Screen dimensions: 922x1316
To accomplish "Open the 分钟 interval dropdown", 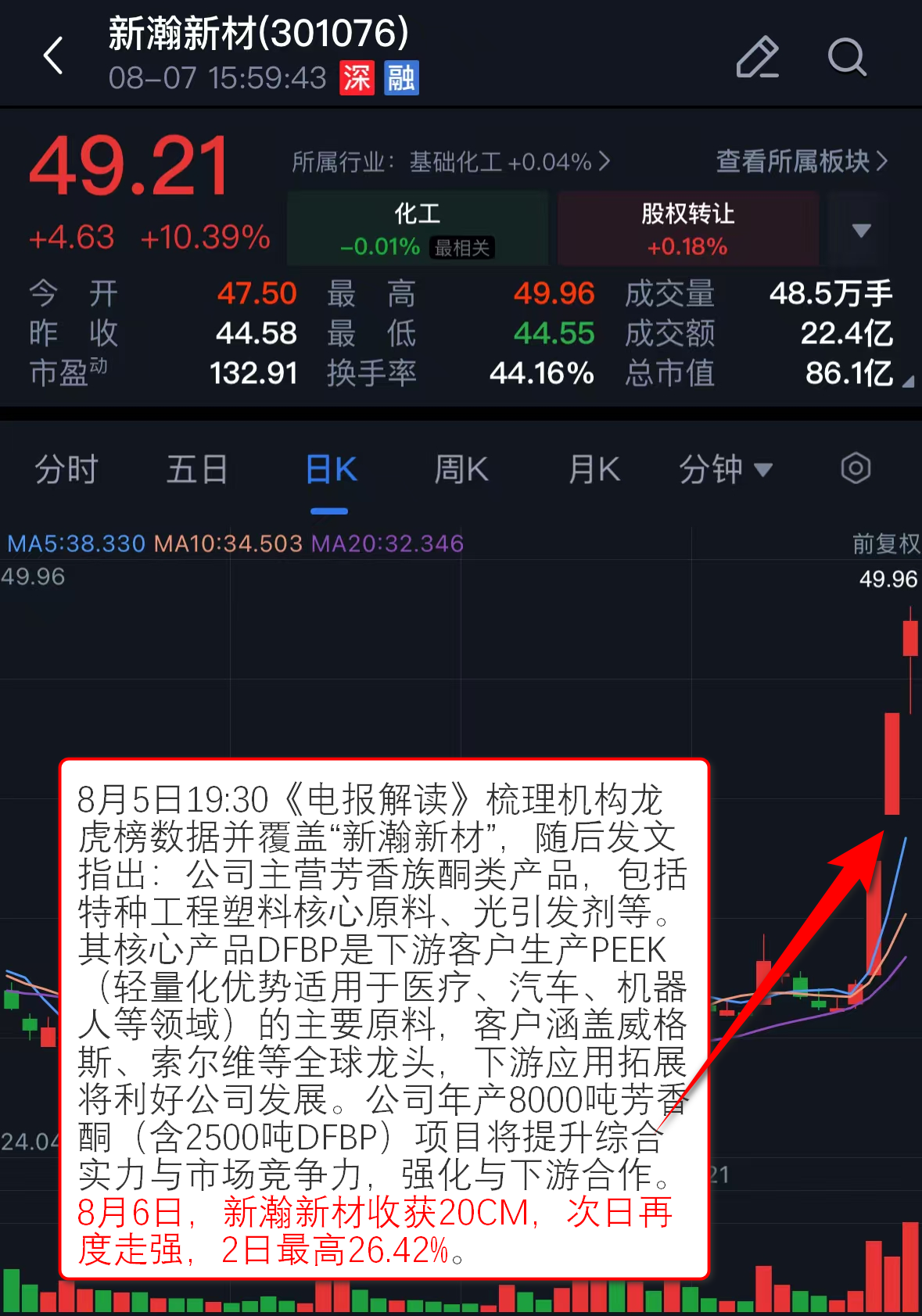I will tap(725, 470).
